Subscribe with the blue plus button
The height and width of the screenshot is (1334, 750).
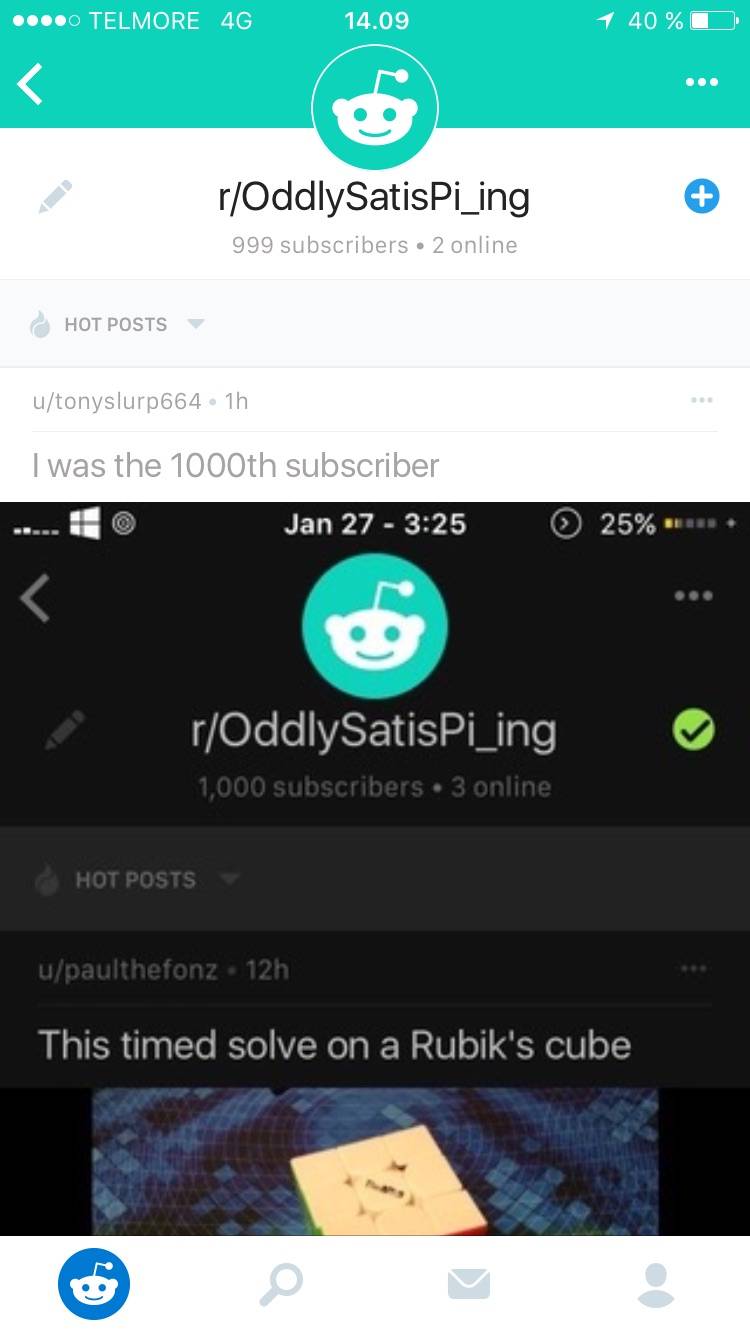pos(702,196)
